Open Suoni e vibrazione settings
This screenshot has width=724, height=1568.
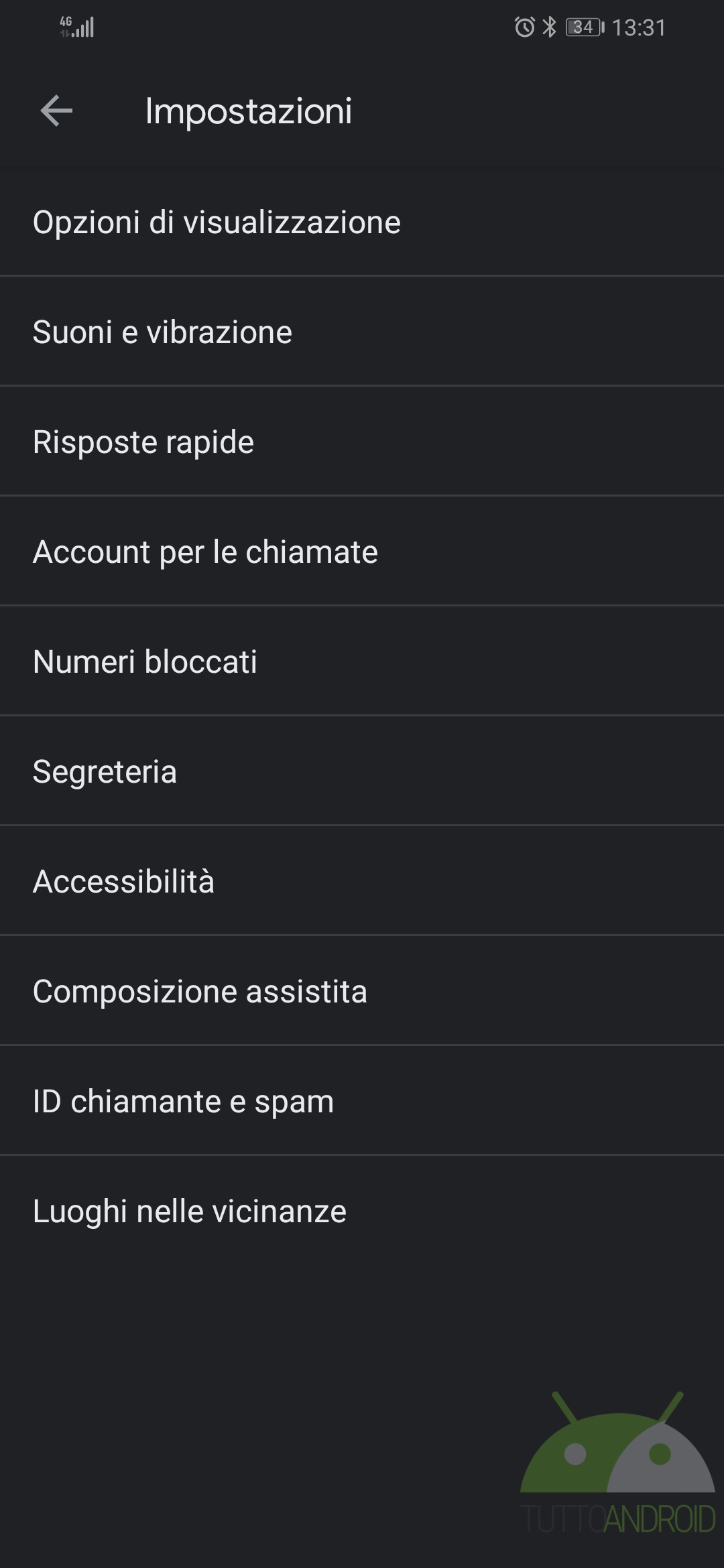click(362, 332)
